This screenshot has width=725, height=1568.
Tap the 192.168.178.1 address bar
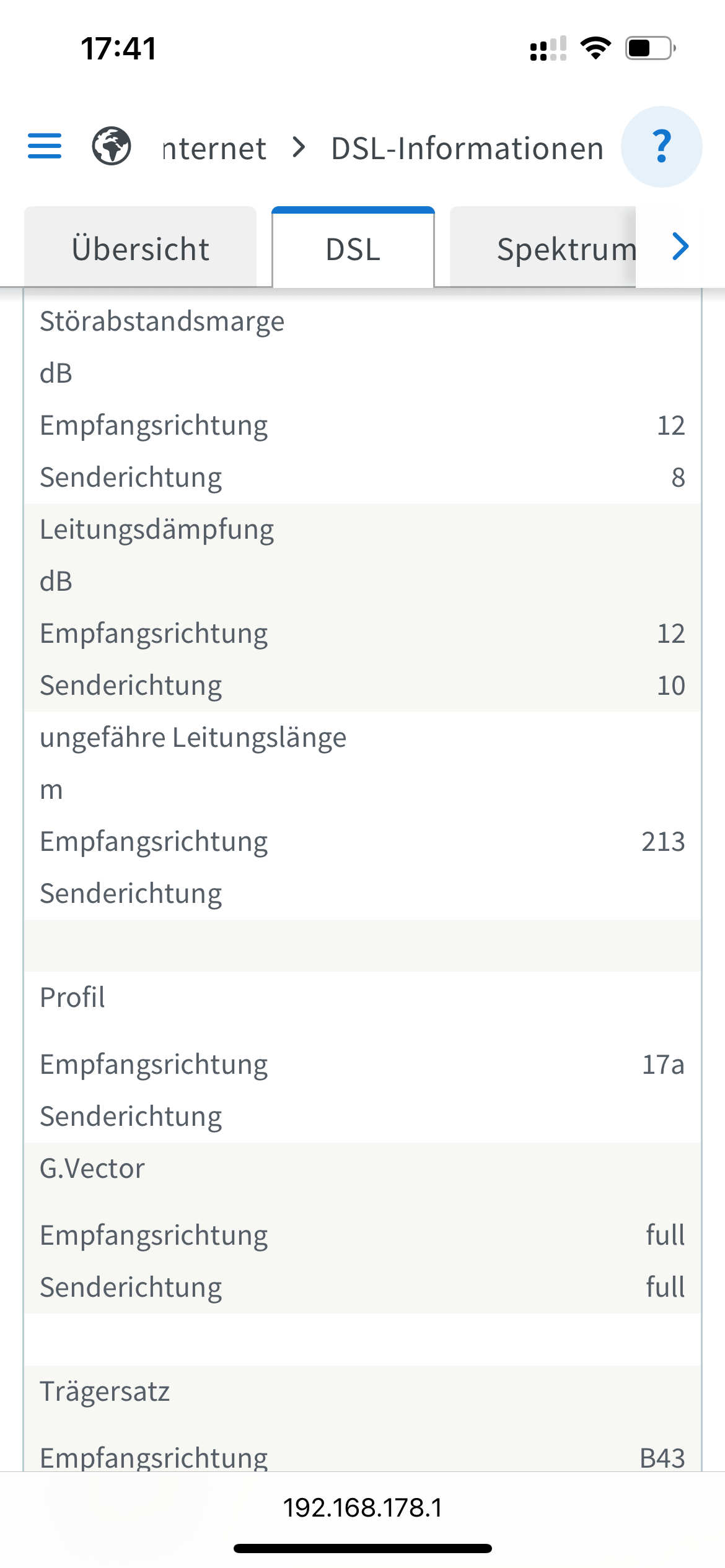362,1507
